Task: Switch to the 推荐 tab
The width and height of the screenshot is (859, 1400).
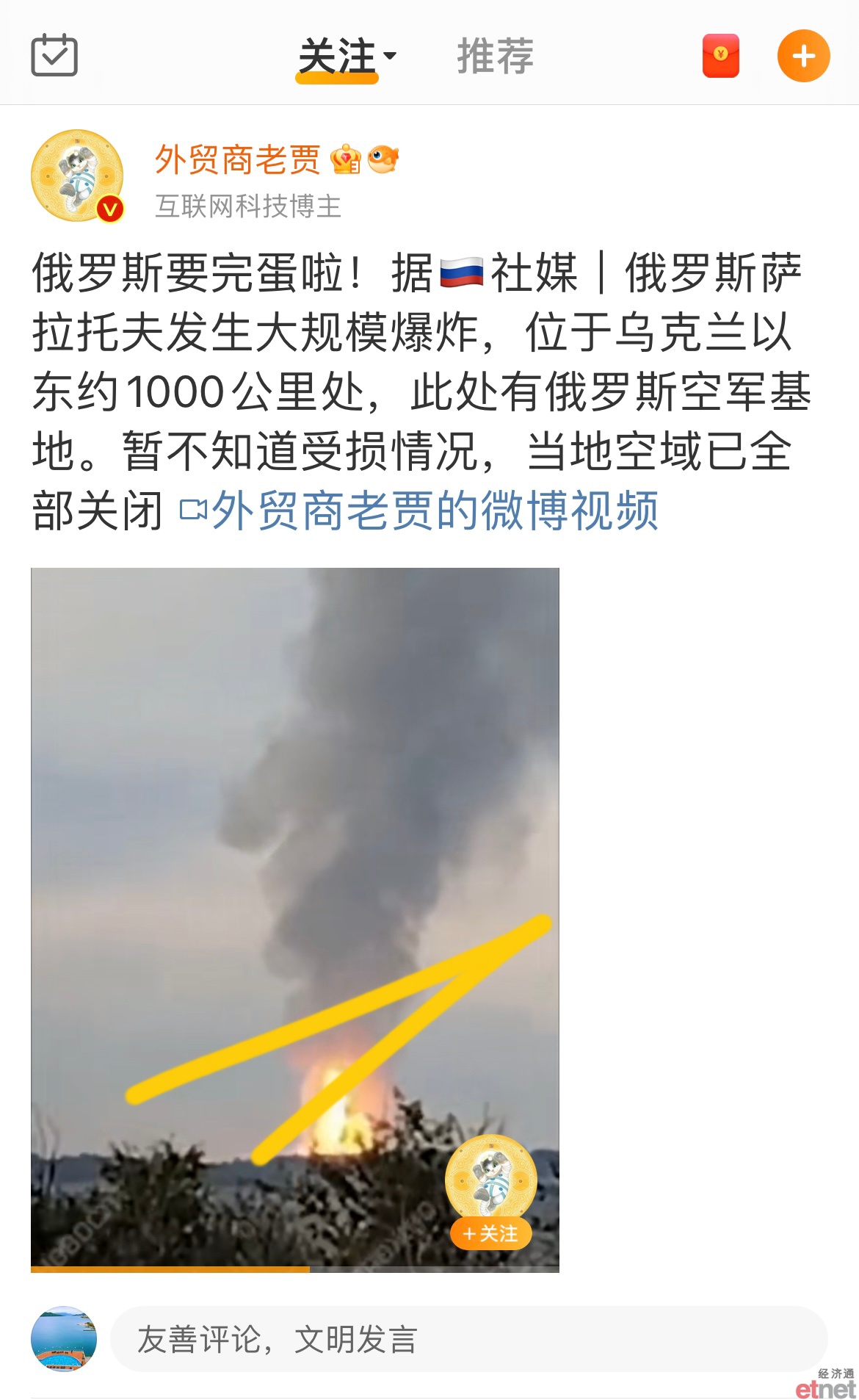Action: coord(496,57)
